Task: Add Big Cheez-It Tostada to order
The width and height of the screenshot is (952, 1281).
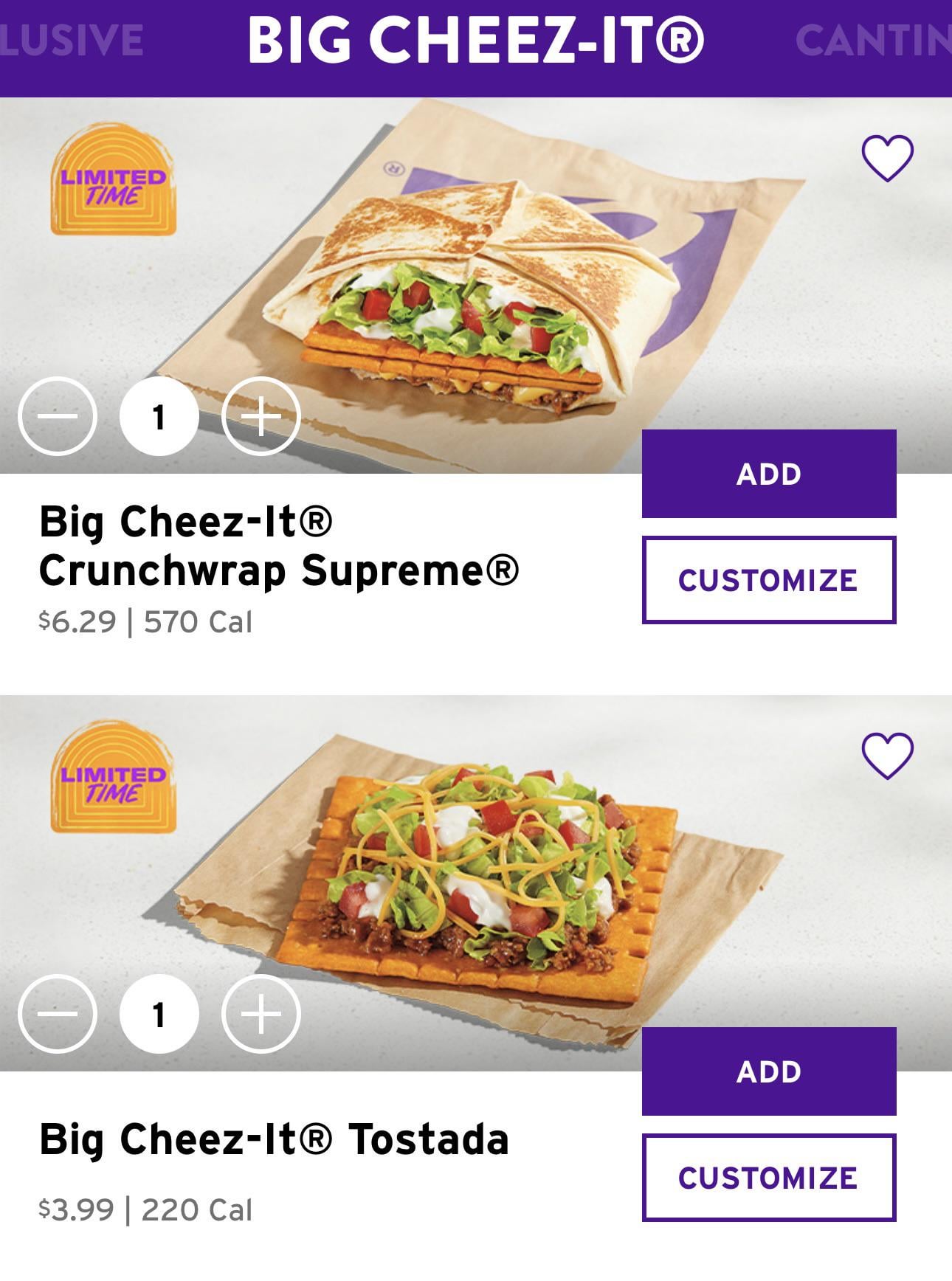Action: (x=768, y=1071)
